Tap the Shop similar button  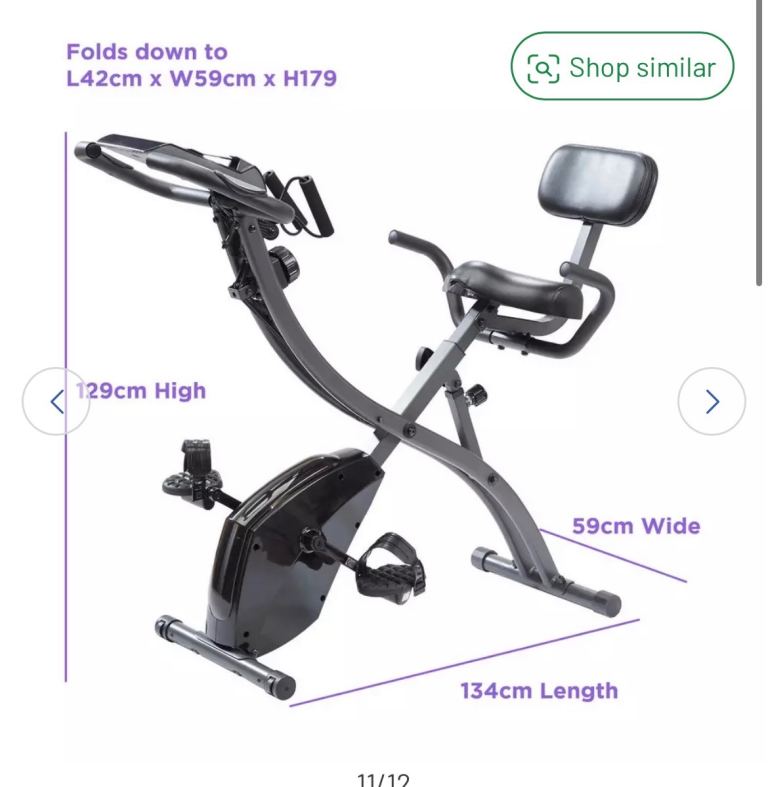point(622,67)
